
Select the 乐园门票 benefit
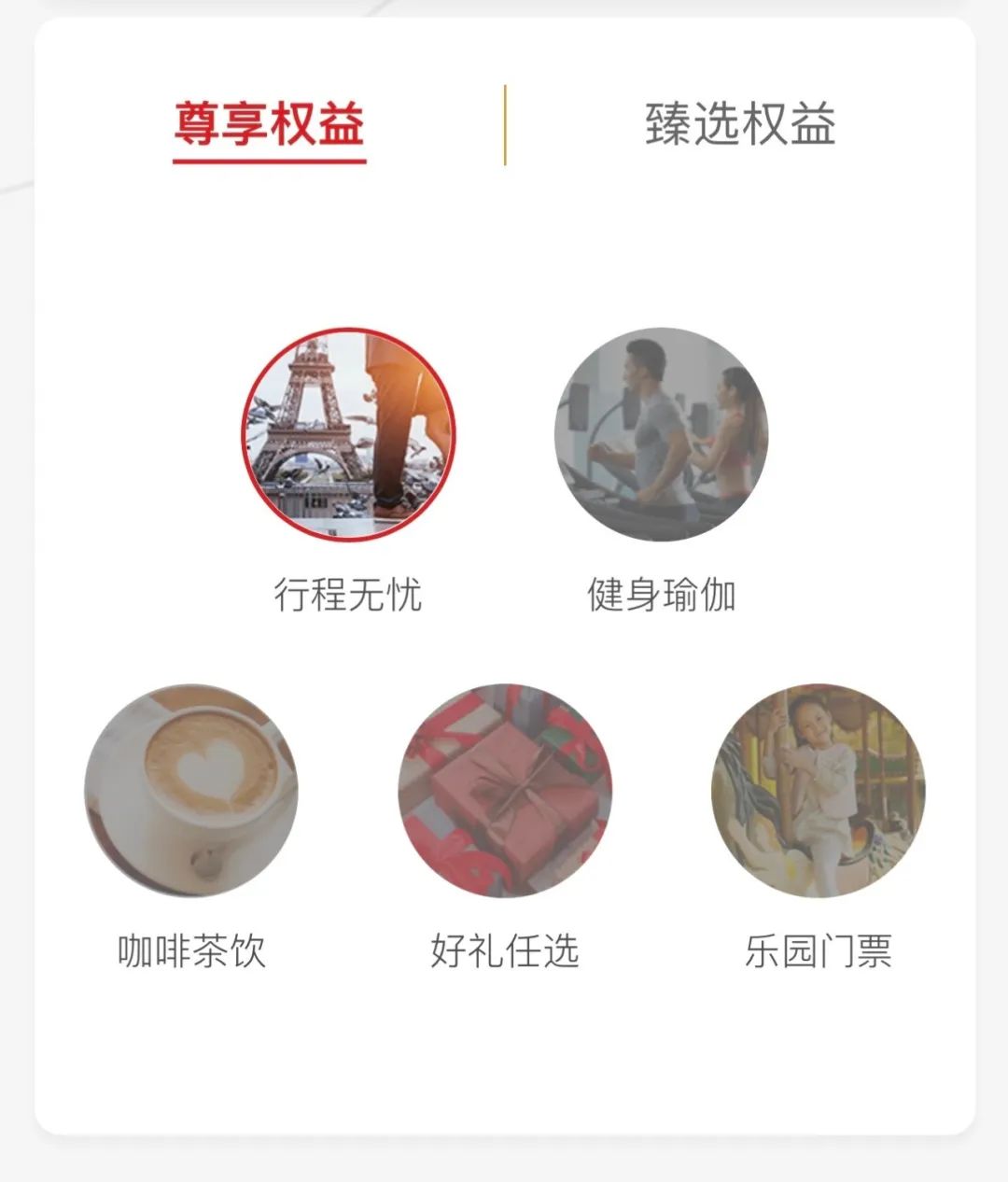[x=819, y=791]
